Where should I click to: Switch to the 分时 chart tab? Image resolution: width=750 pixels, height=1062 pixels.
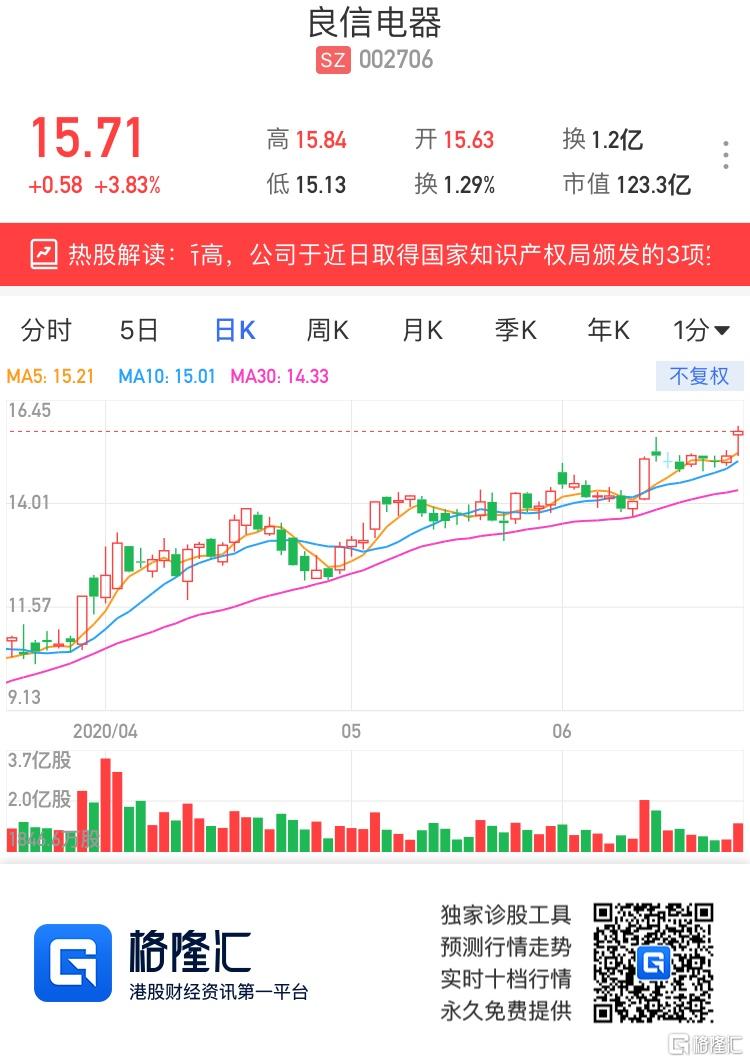tap(47, 330)
